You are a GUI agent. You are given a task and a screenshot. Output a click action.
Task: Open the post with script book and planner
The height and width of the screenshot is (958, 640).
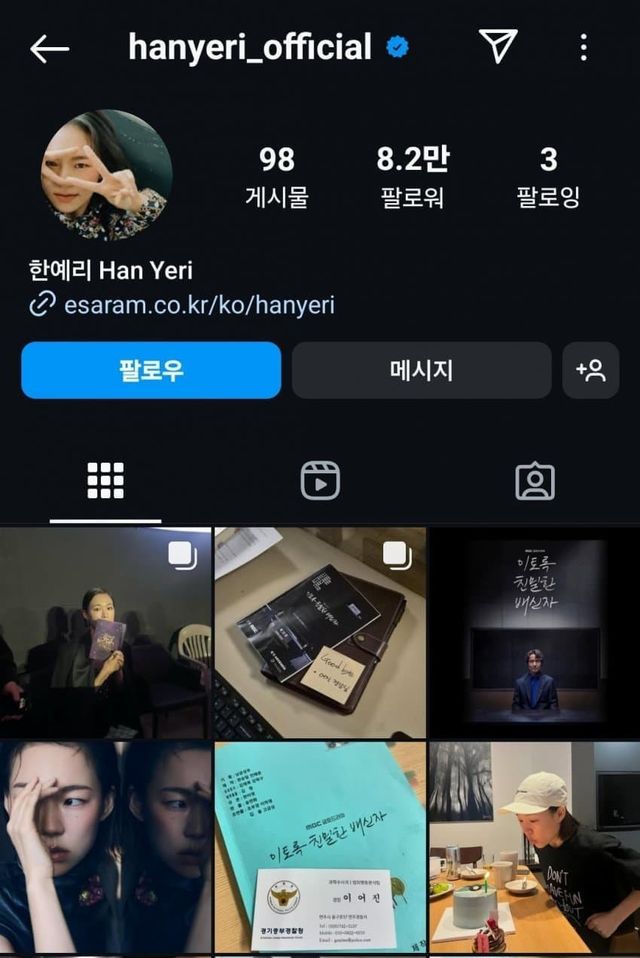coord(320,632)
